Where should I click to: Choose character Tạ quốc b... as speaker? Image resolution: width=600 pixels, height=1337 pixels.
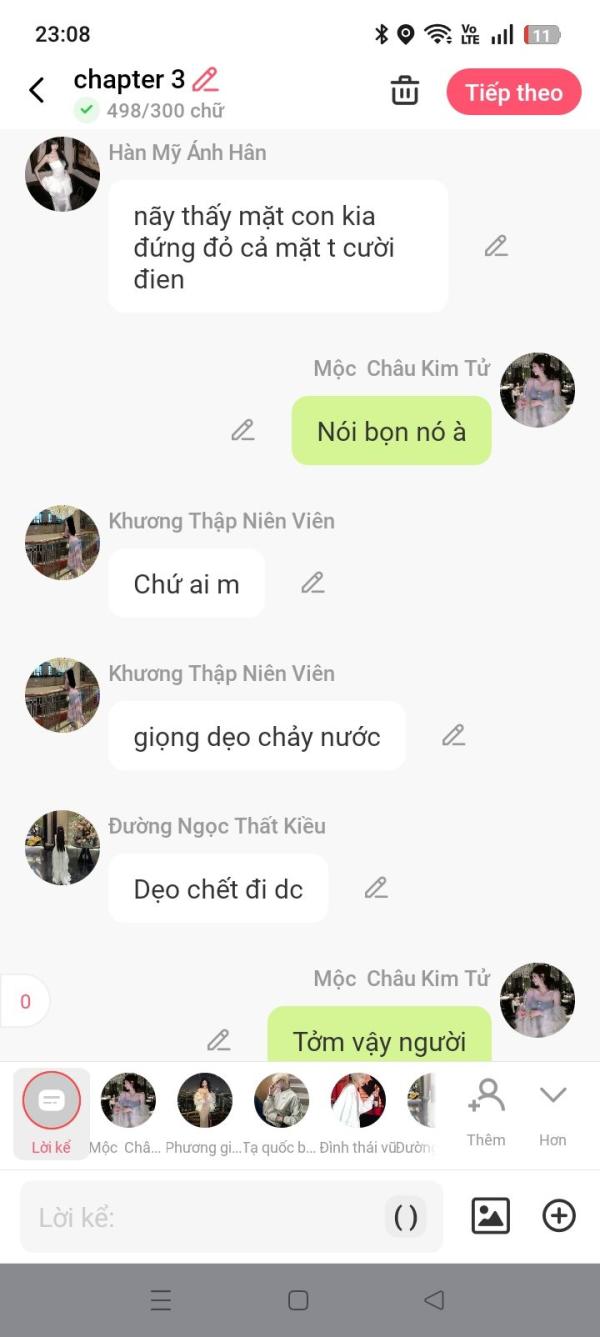point(281,1113)
